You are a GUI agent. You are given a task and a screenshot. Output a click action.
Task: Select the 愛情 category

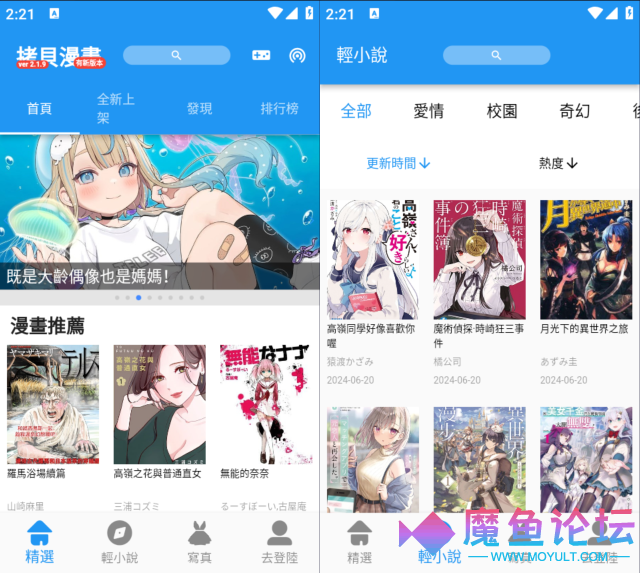pos(429,111)
